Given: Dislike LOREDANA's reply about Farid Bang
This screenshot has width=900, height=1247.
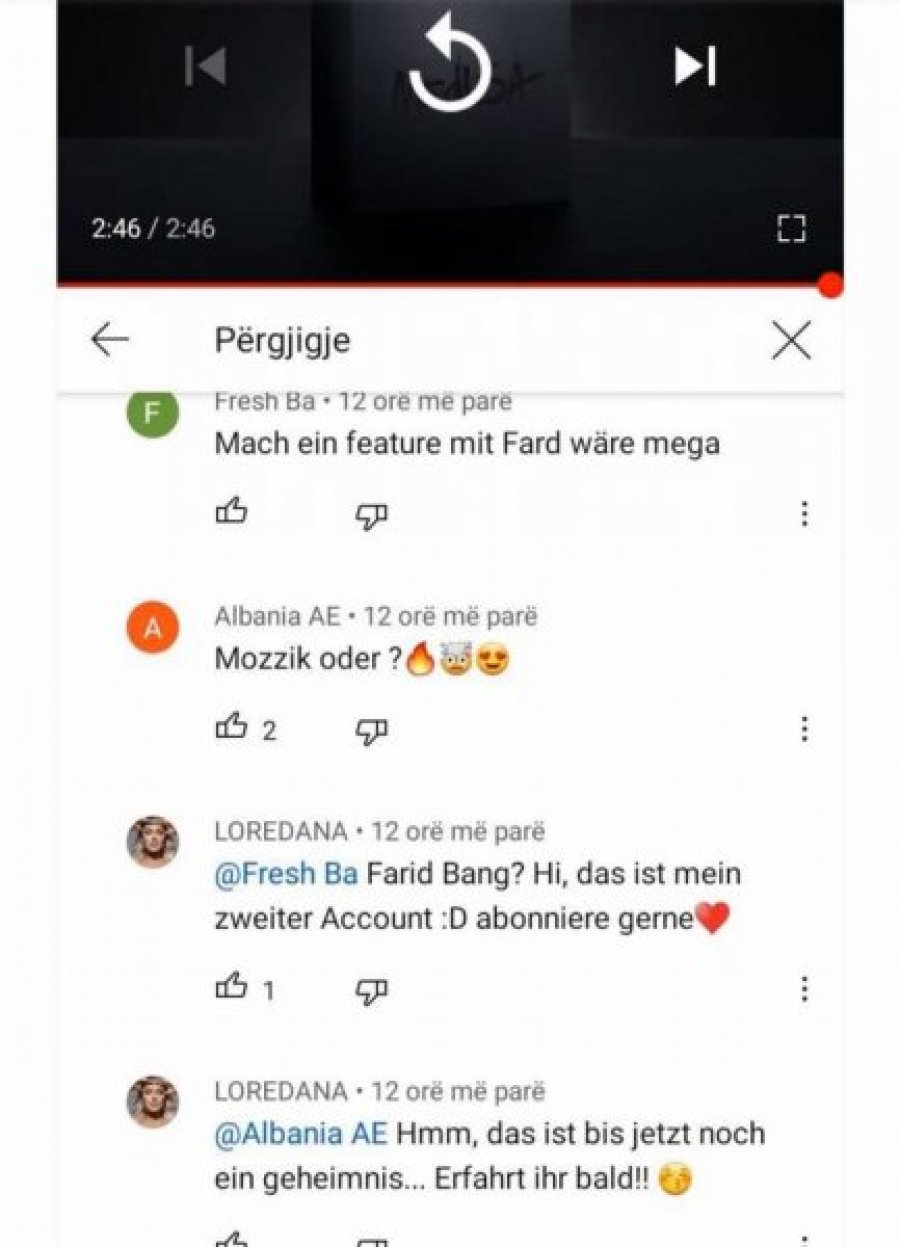Looking at the screenshot, I should tap(372, 991).
